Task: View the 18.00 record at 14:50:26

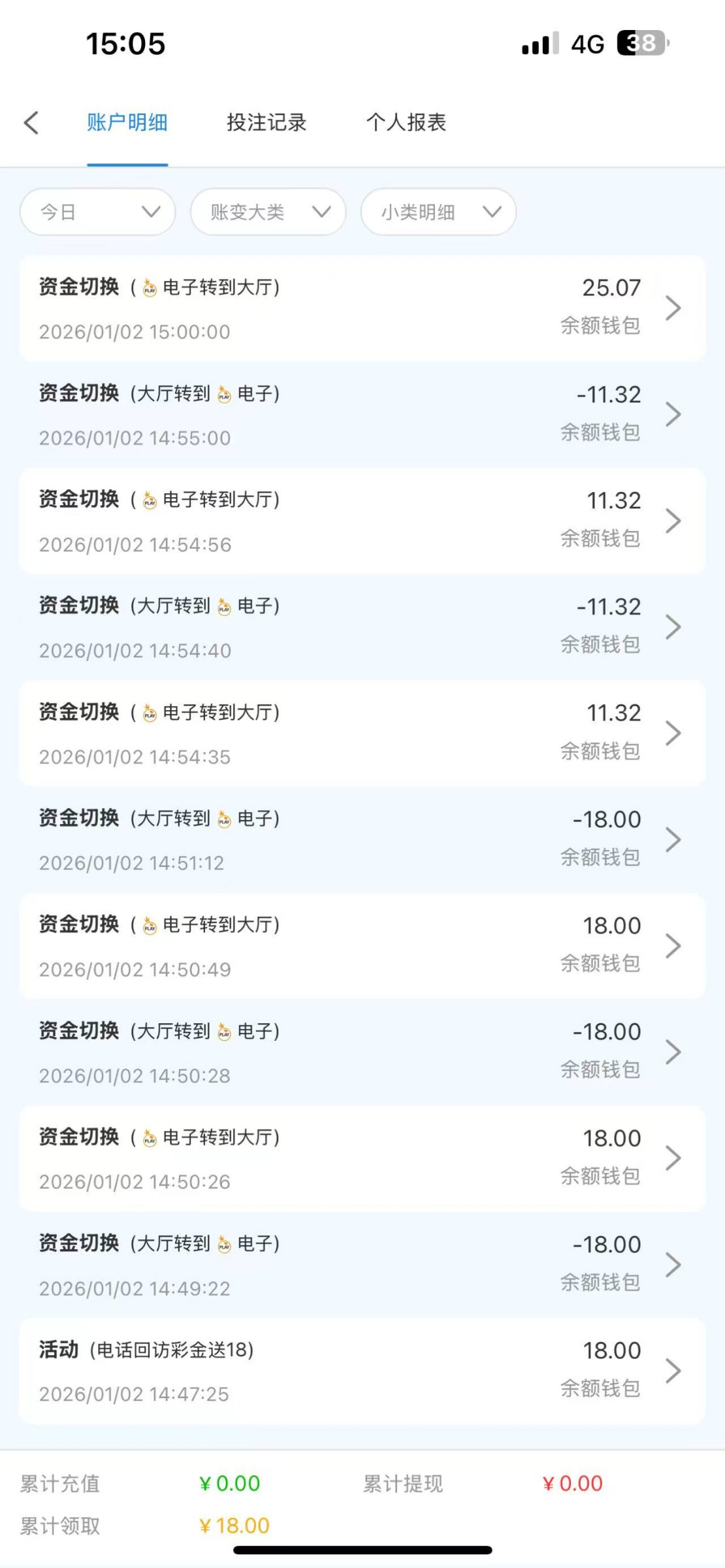Action: [362, 1159]
